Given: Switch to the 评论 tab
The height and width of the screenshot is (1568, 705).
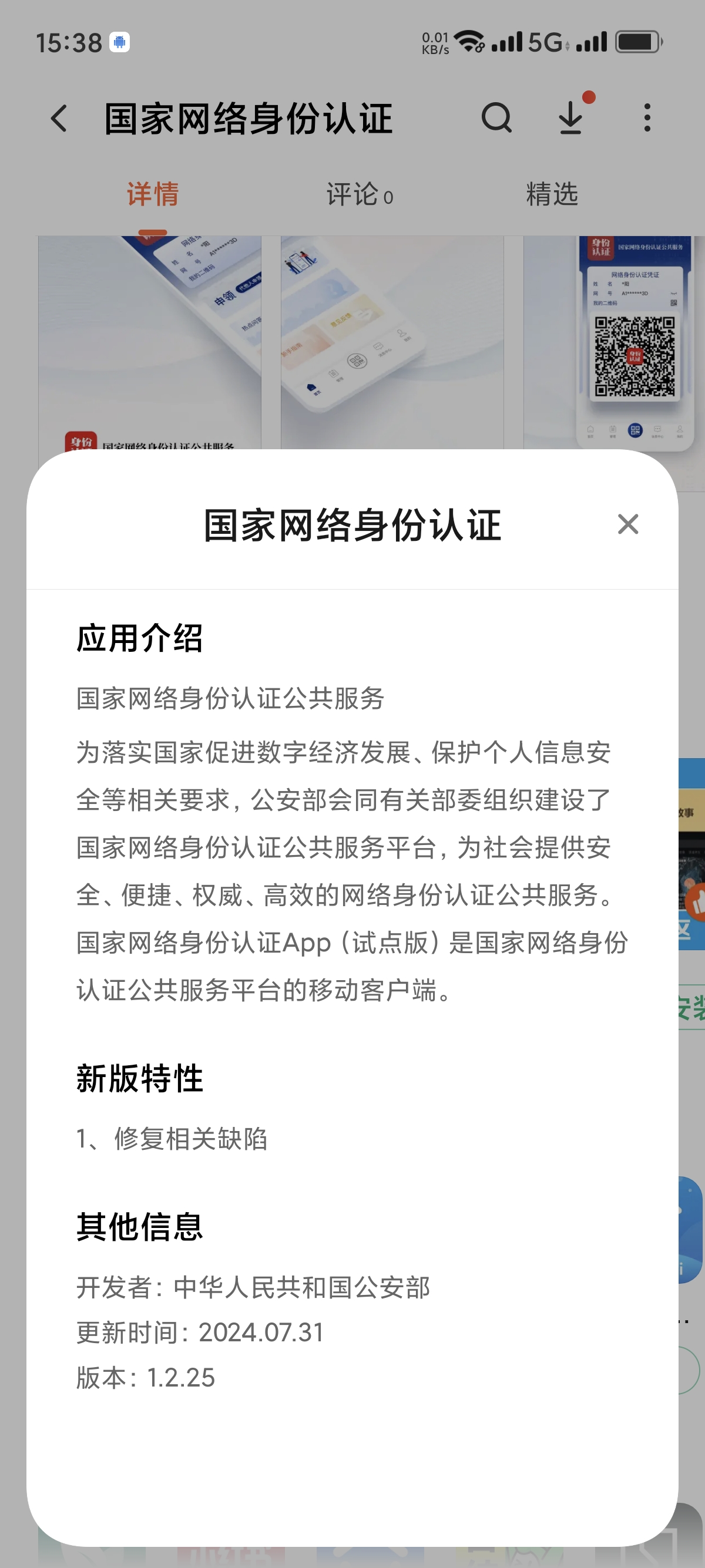Looking at the screenshot, I should click(359, 195).
